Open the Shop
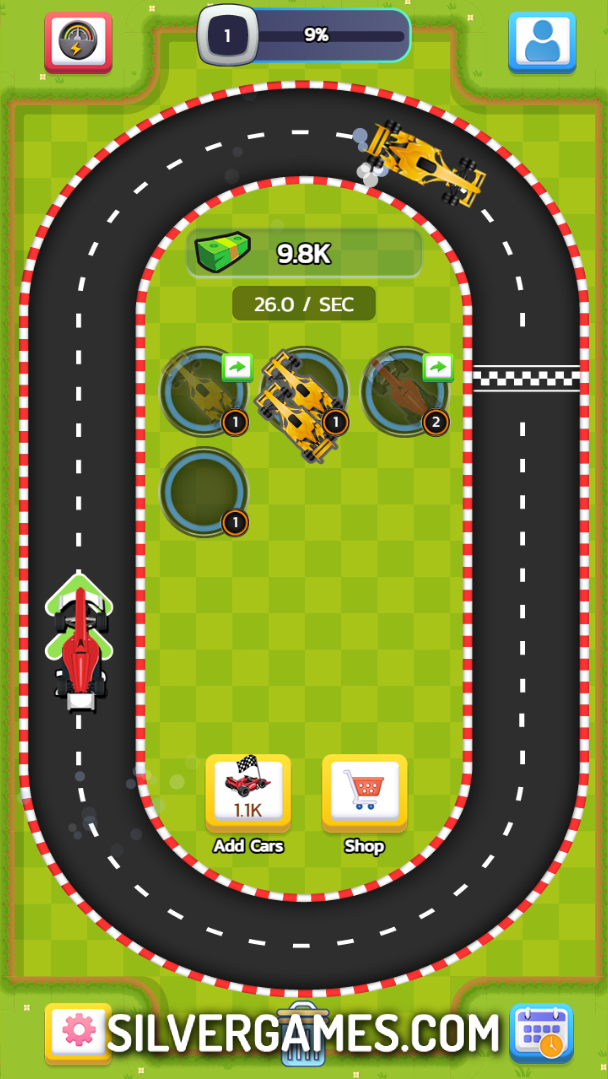 click(x=364, y=792)
